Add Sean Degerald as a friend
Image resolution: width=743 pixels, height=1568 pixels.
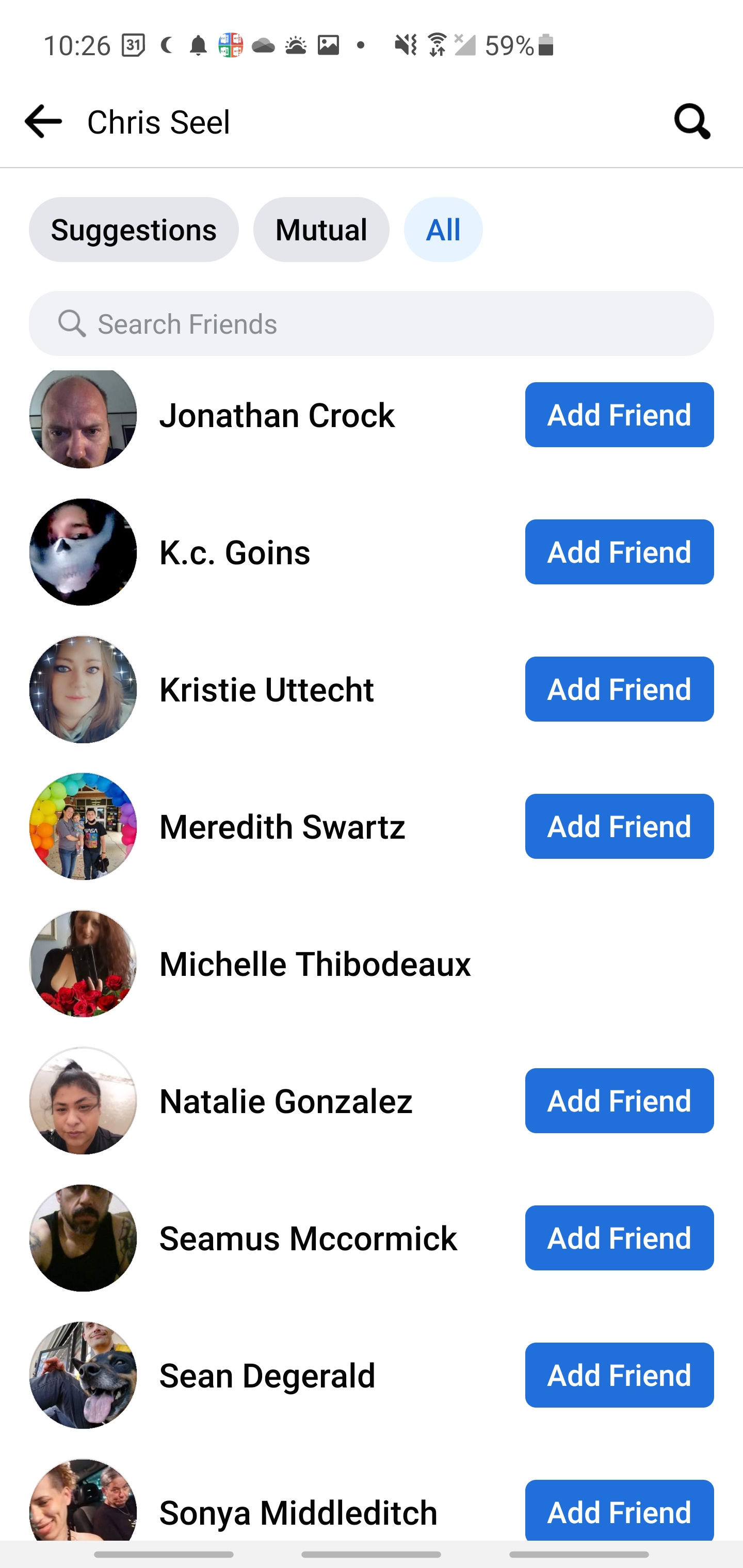619,1375
